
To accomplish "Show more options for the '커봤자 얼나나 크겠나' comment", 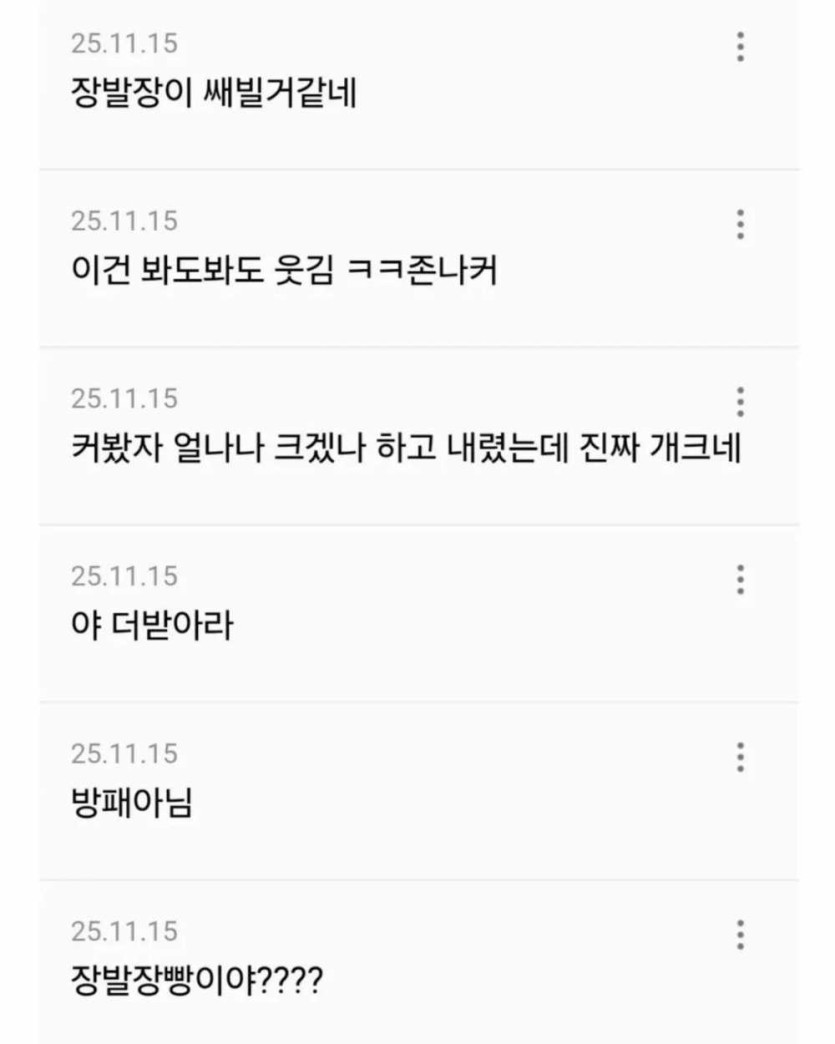I will pos(740,401).
